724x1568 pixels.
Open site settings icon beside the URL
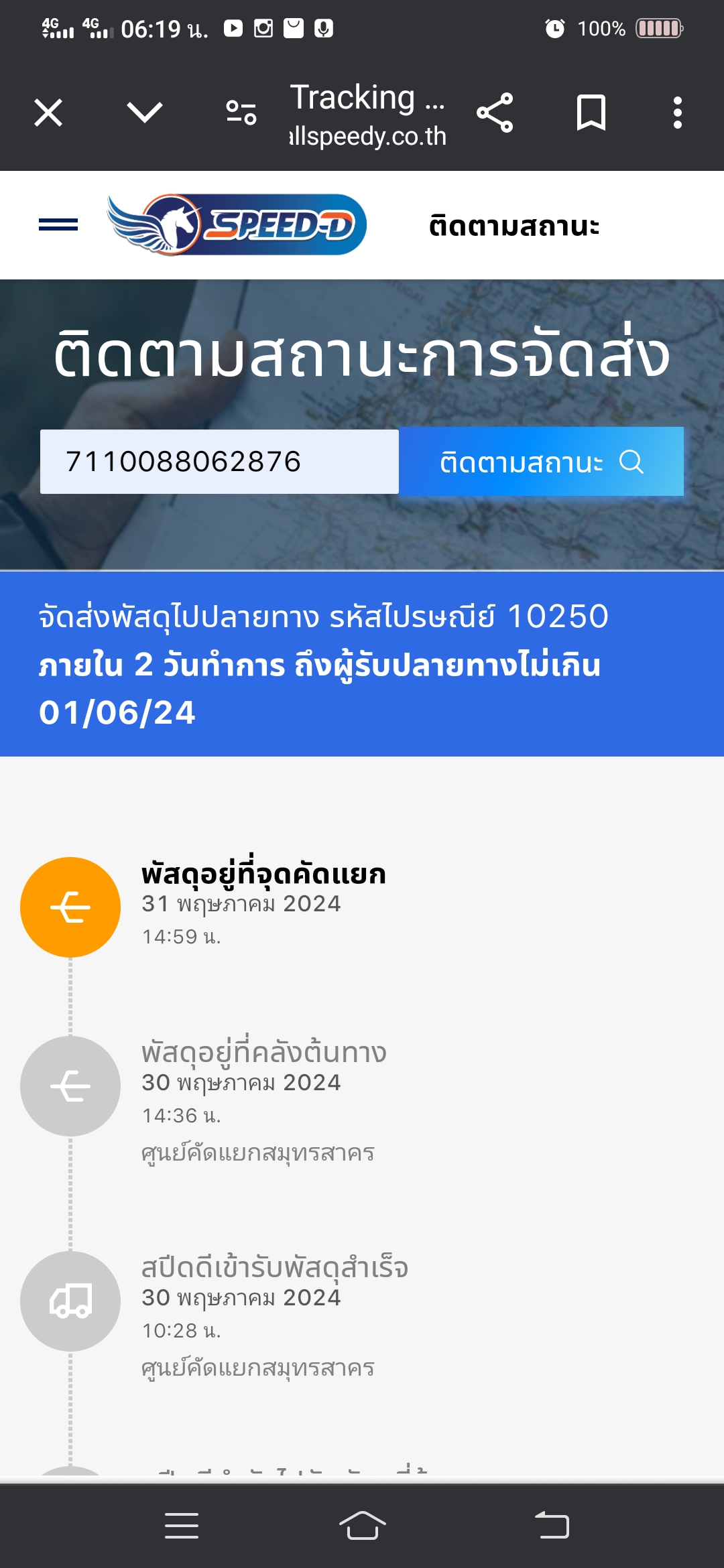(x=241, y=113)
